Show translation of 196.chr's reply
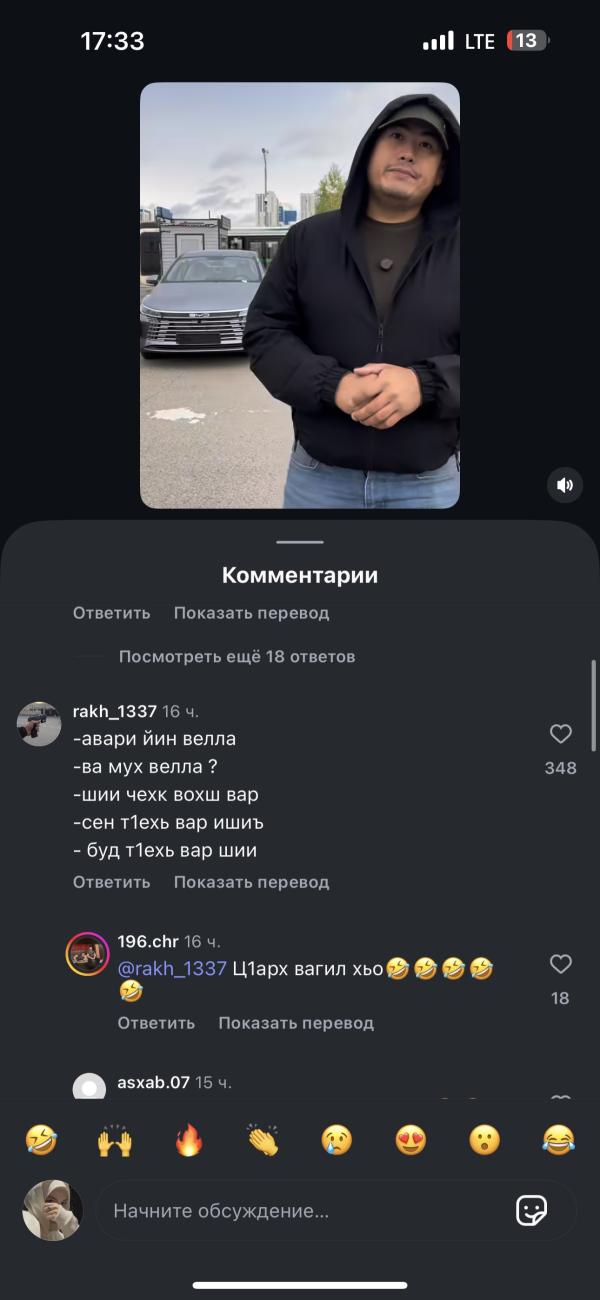Screen dimensions: 600x1300 point(296,1023)
